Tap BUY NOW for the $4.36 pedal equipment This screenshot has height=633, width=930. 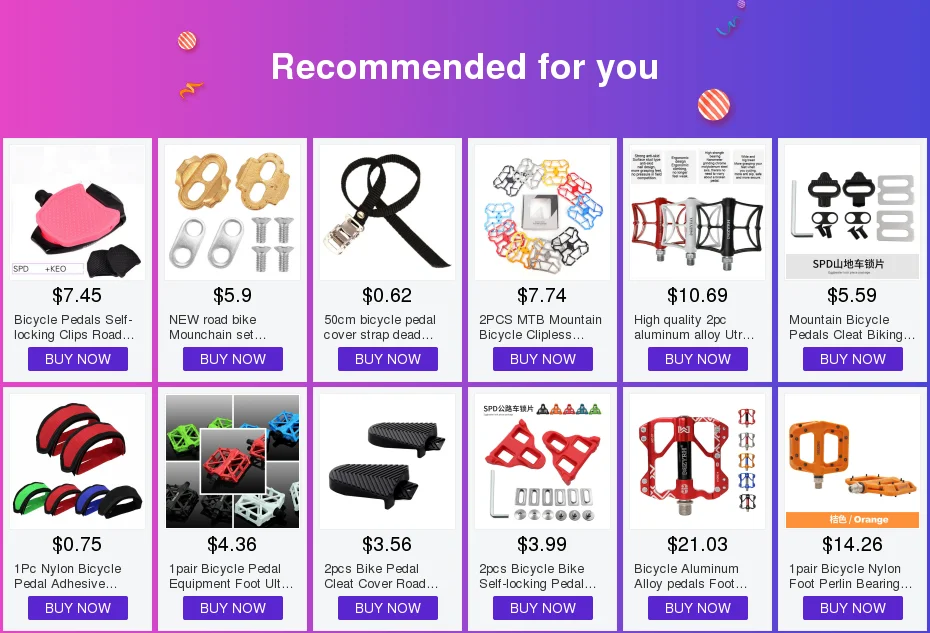coord(232,608)
